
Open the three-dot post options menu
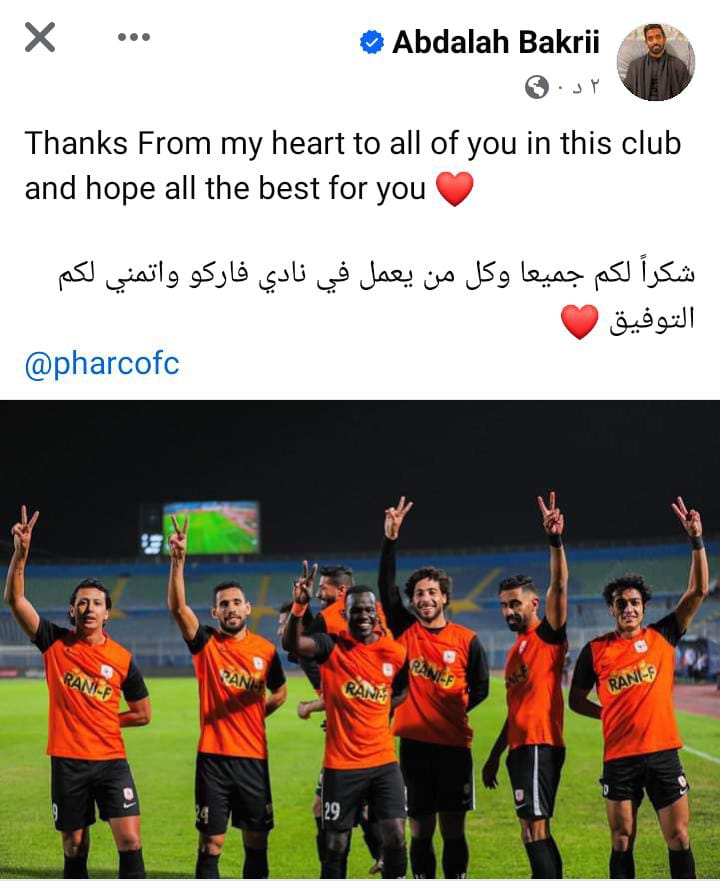click(133, 38)
